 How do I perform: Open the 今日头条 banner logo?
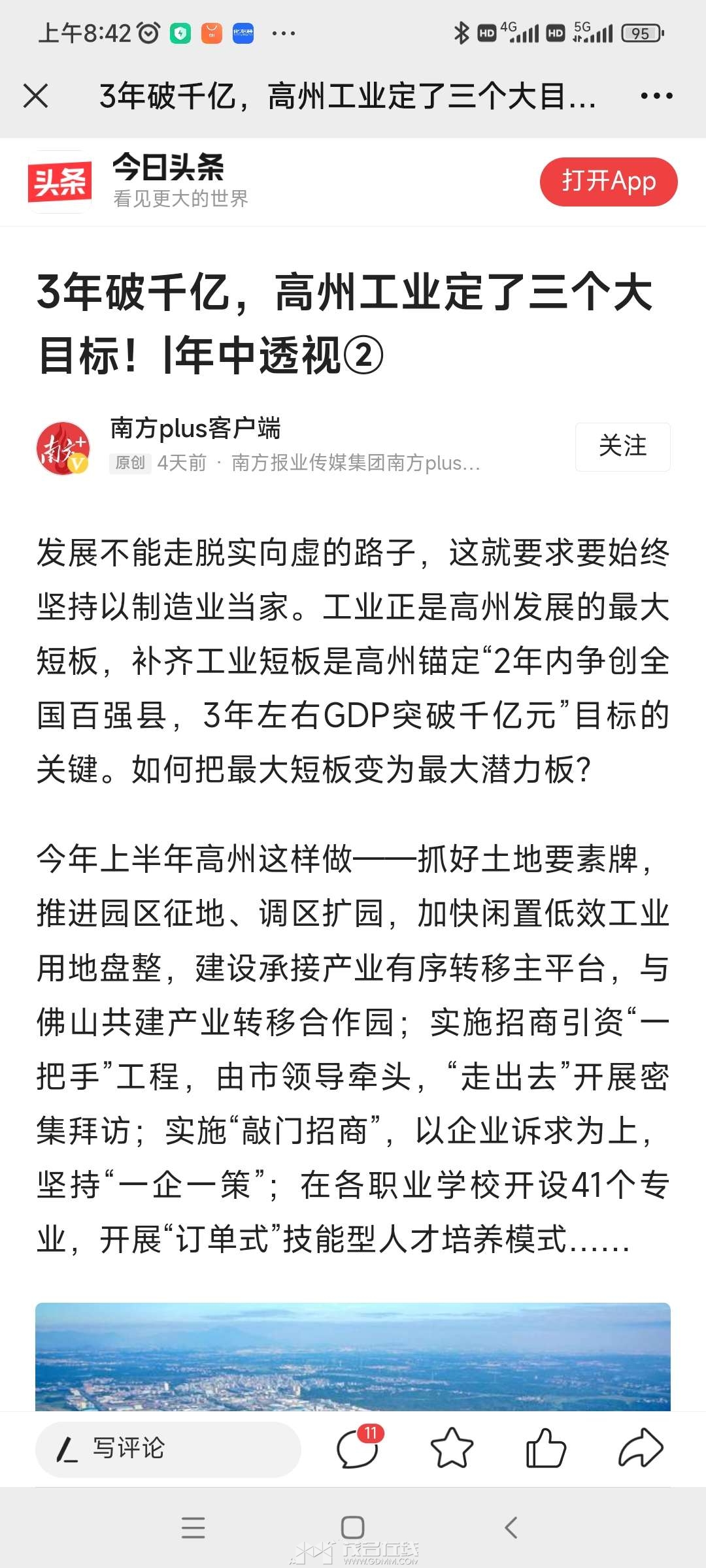(59, 182)
